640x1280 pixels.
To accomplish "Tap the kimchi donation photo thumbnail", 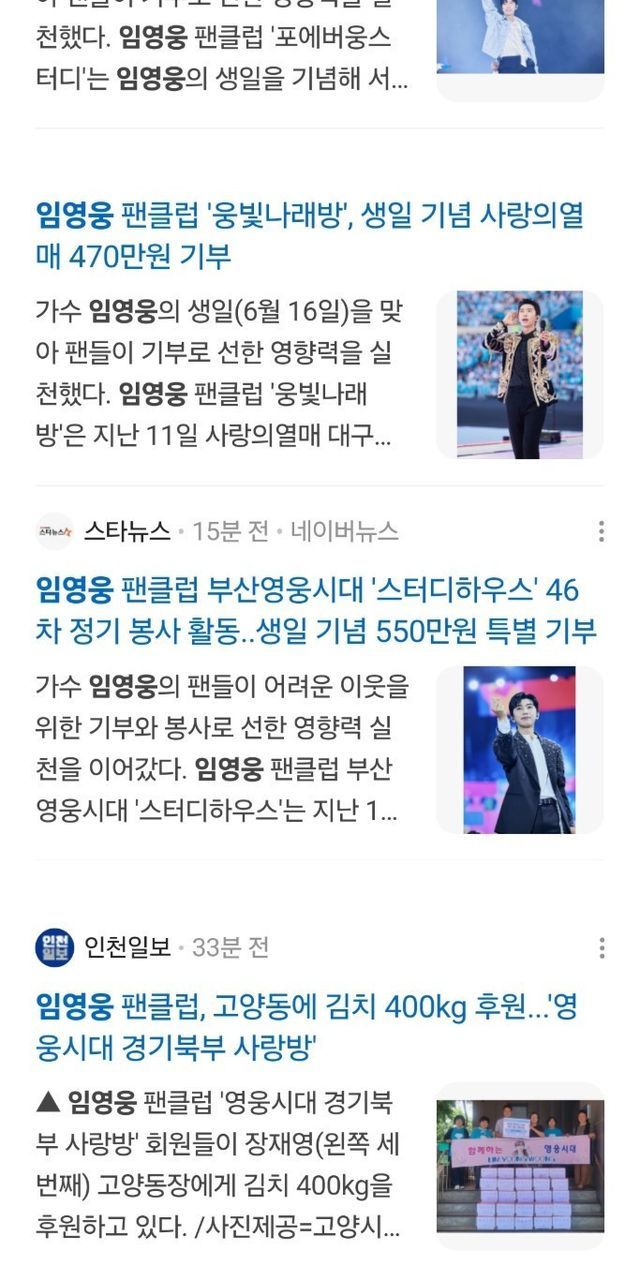I will coord(520,1165).
